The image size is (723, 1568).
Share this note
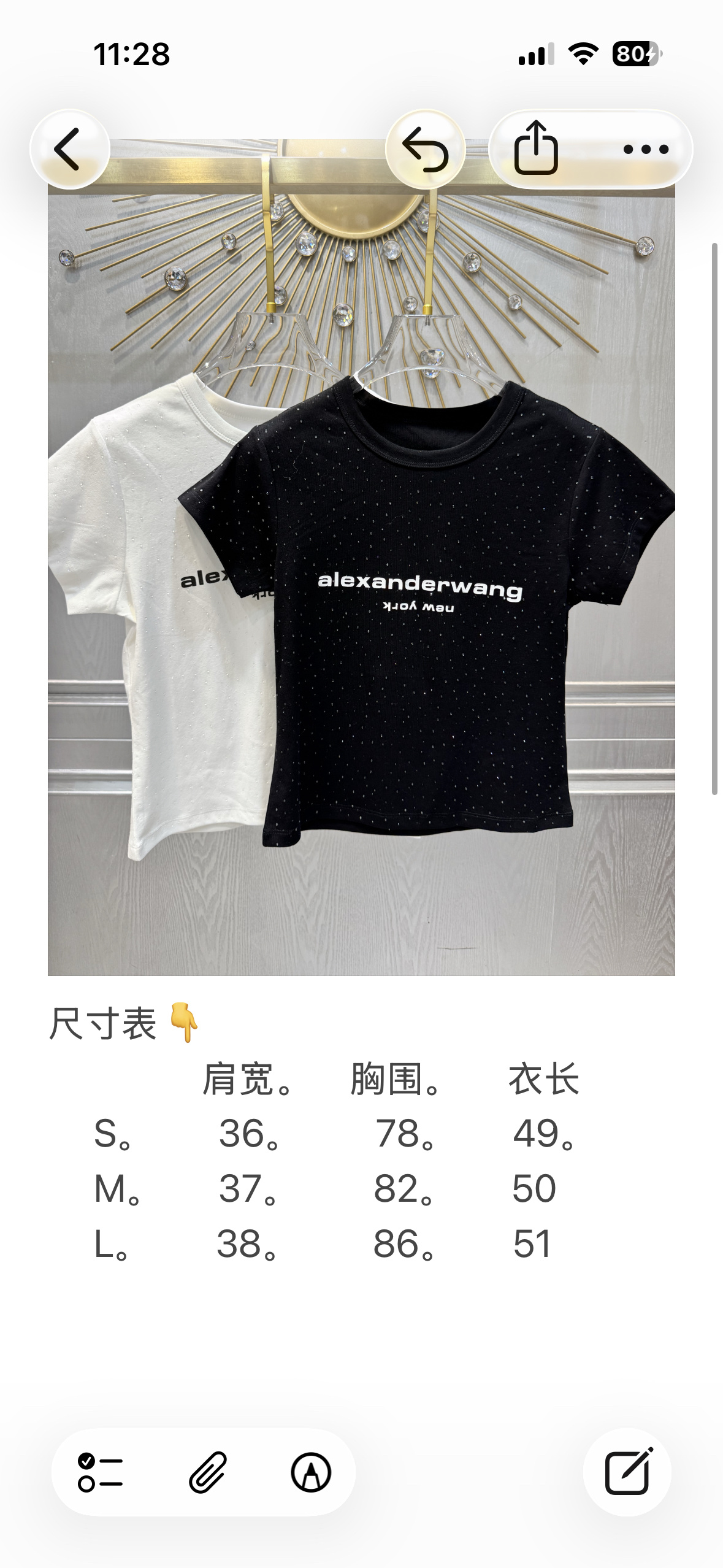536,149
